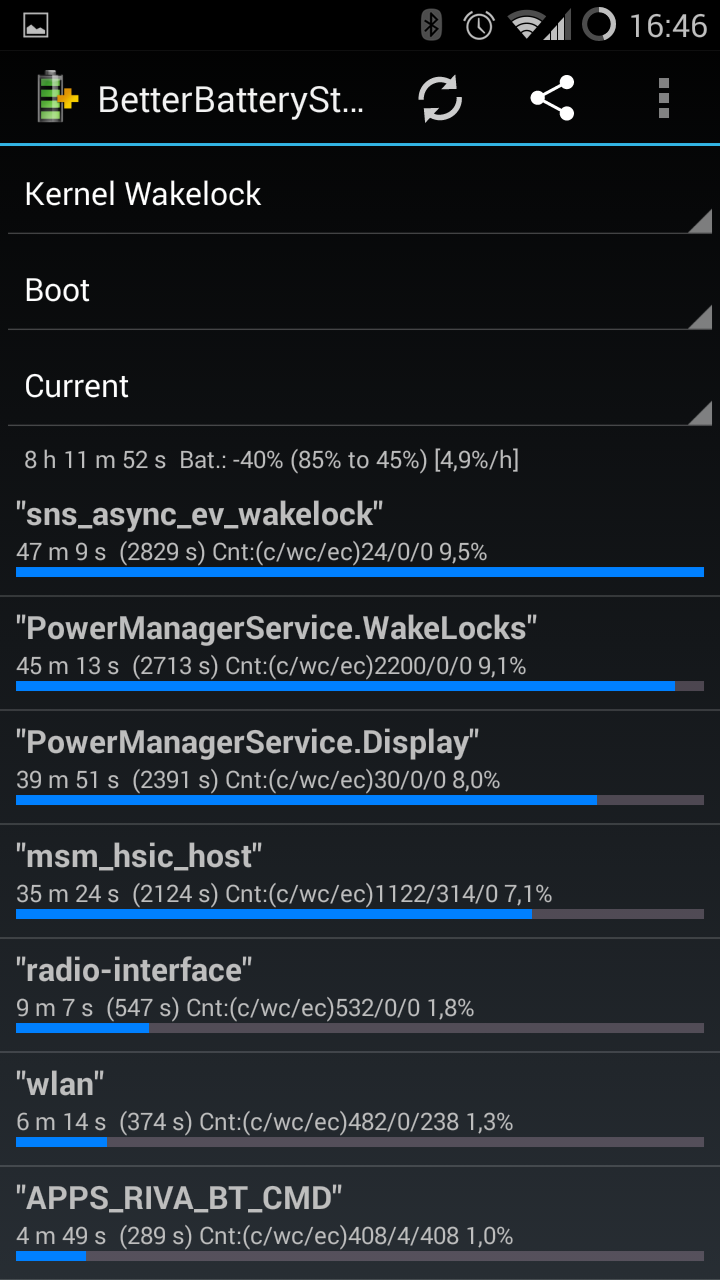
Task: Open the wlan wakelock row
Action: point(360,1109)
